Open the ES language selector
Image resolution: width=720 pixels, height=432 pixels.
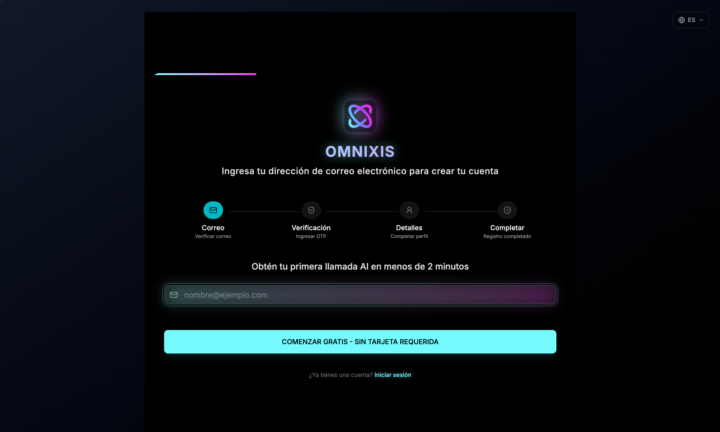coord(690,20)
